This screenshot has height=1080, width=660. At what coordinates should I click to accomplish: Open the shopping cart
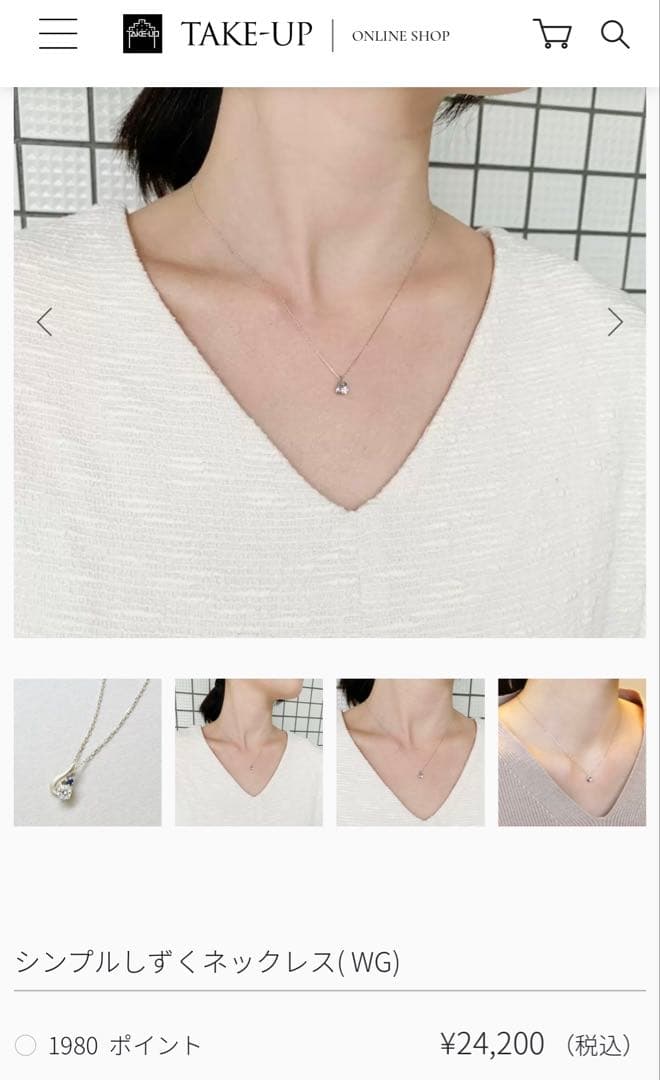552,34
